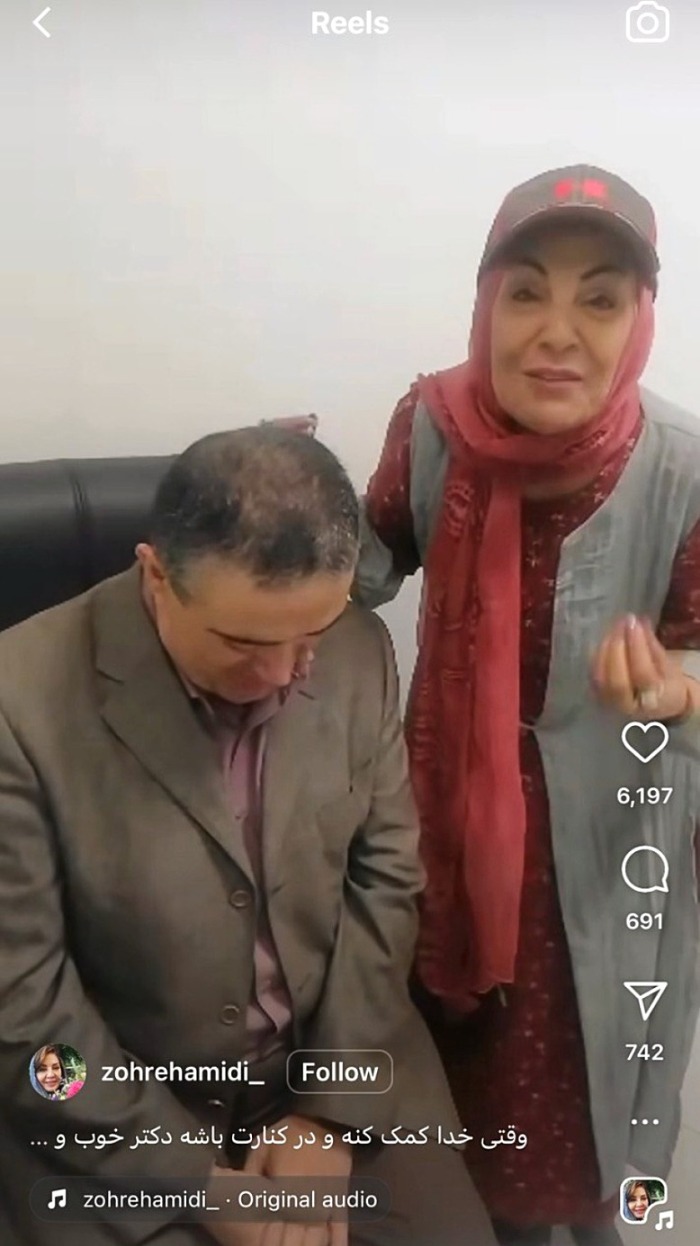Screen dimensions: 700x1246
Task: Tap zohrehamidi_ profile picture beside the username
Action: tap(57, 1072)
